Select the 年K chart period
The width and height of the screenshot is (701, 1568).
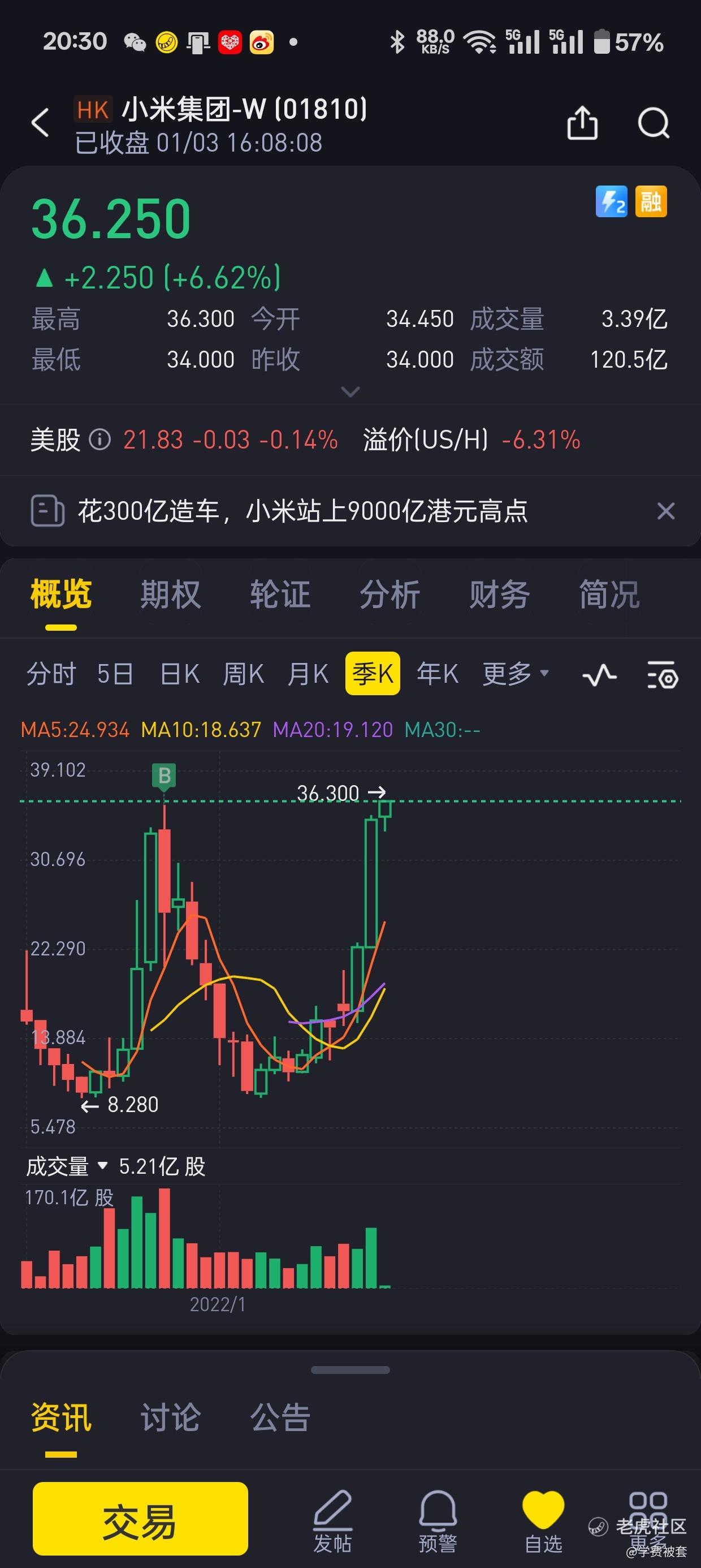(438, 674)
